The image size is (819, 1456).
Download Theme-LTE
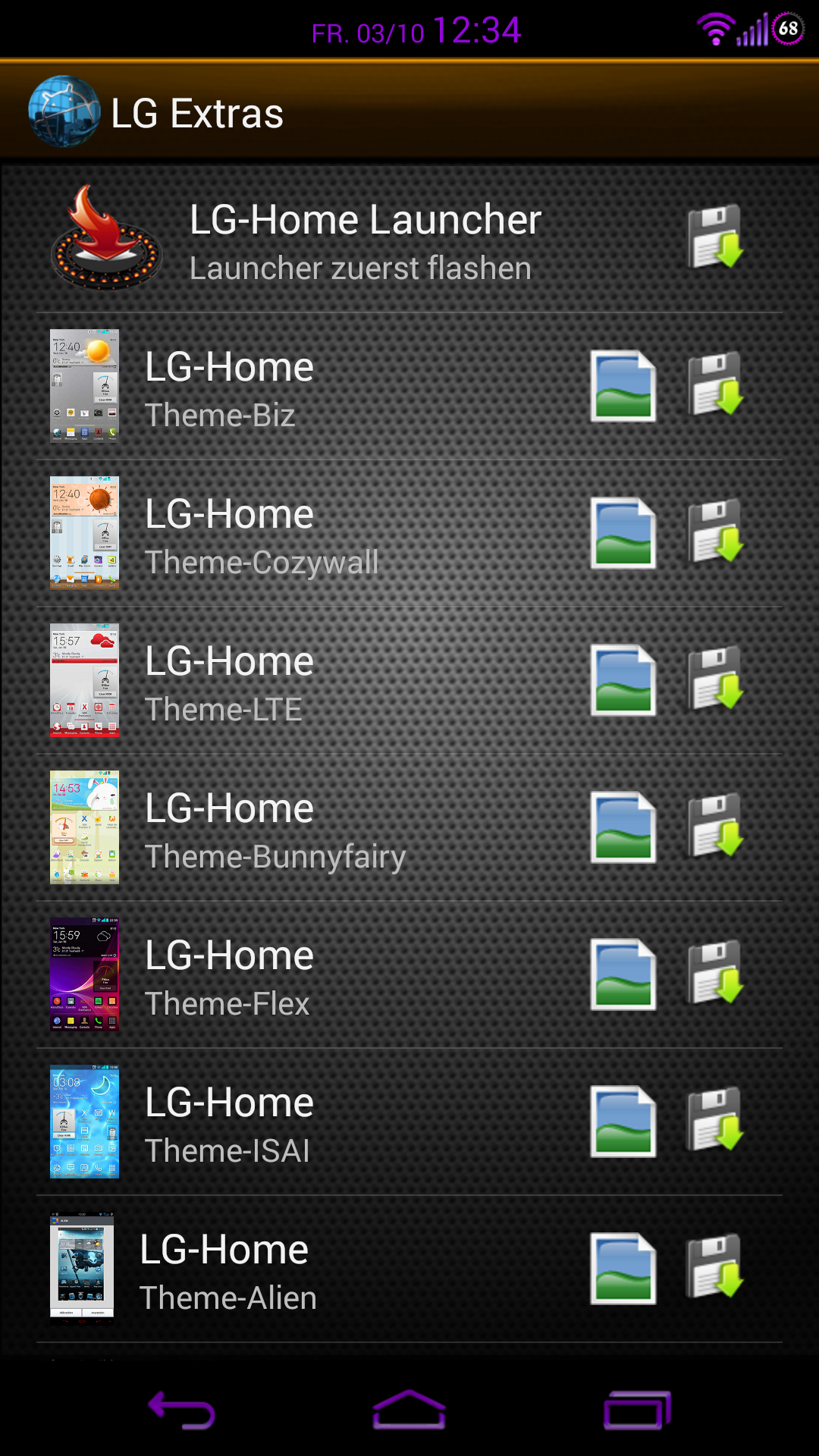[x=715, y=678]
